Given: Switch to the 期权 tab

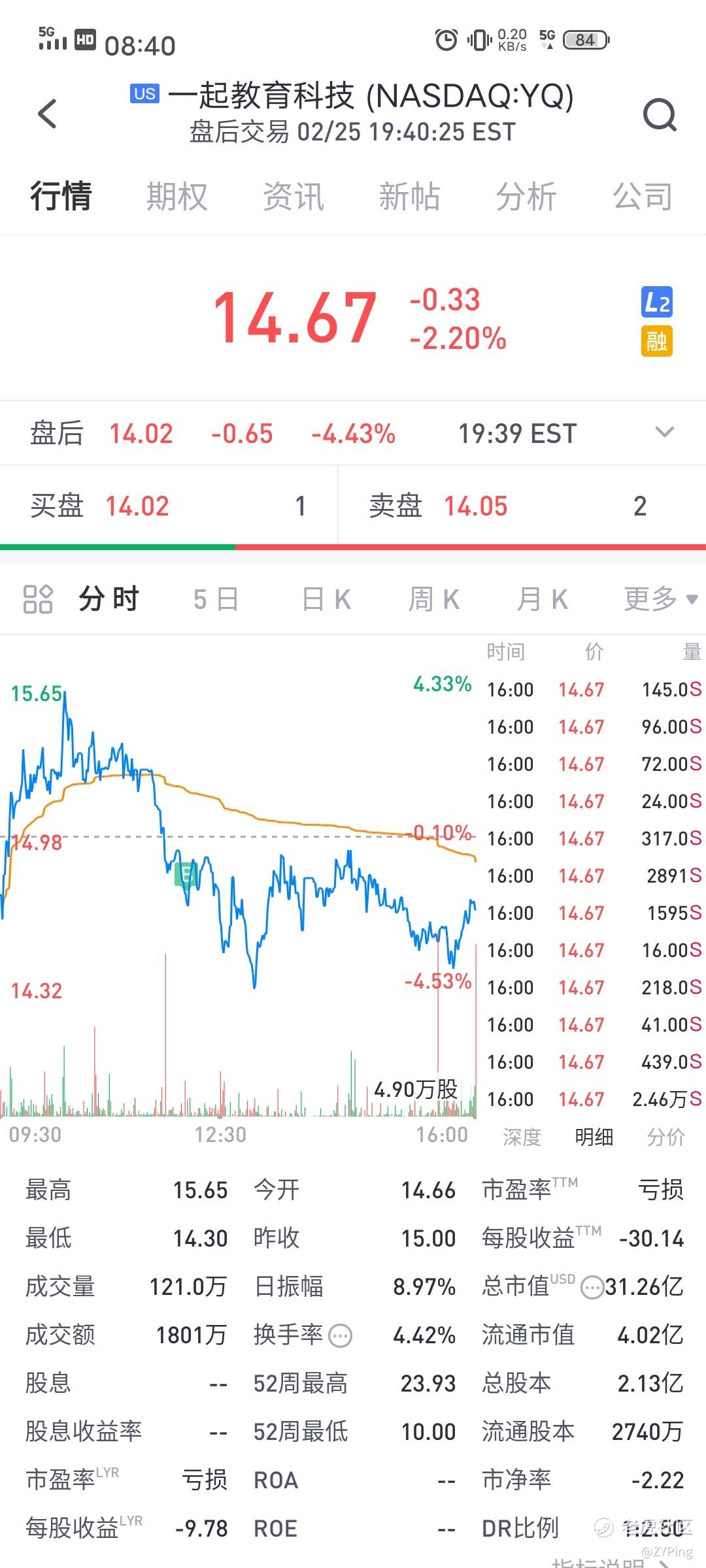Looking at the screenshot, I should 176,196.
